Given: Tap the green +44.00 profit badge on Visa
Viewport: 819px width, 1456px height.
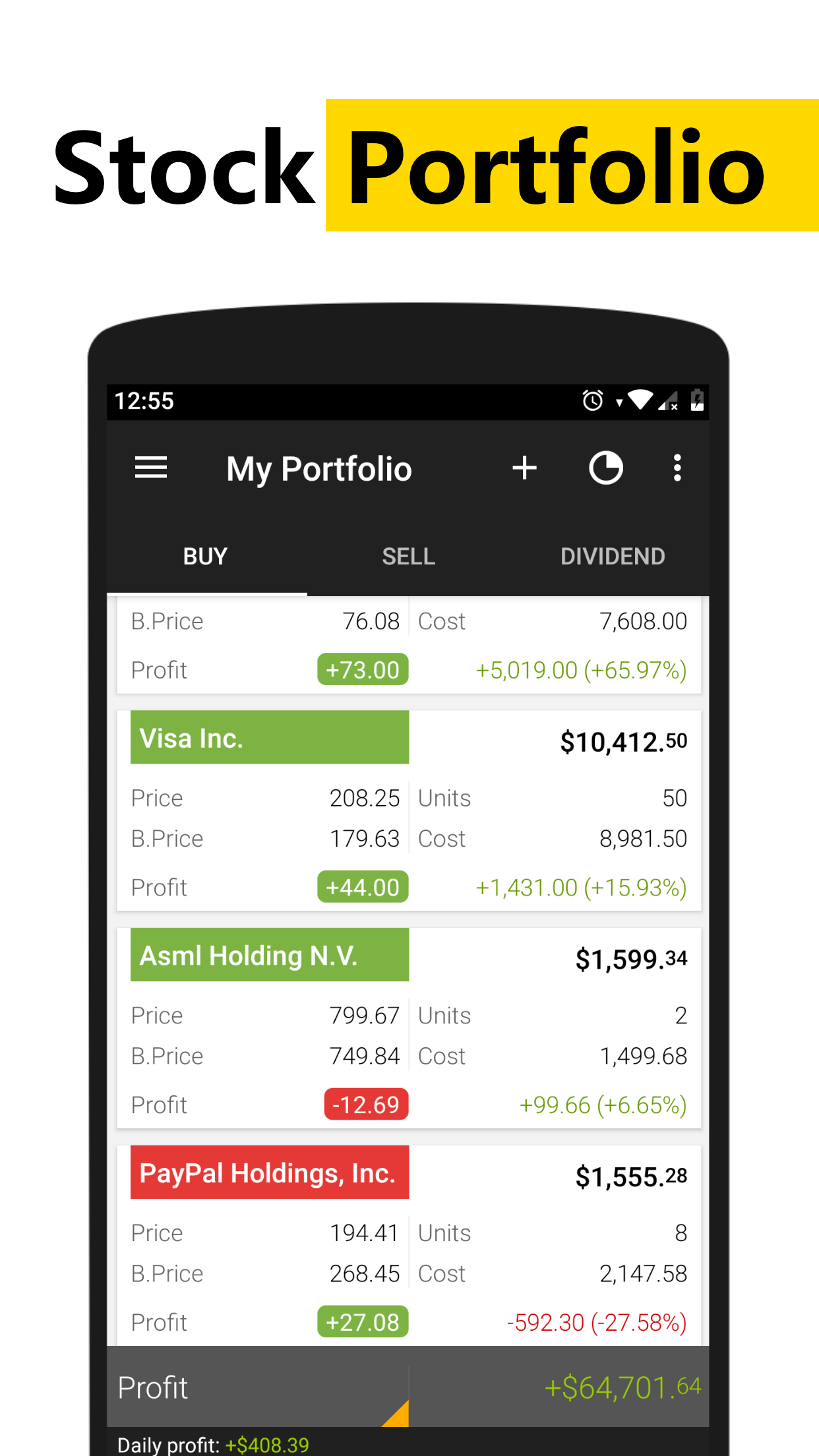Looking at the screenshot, I should (362, 888).
